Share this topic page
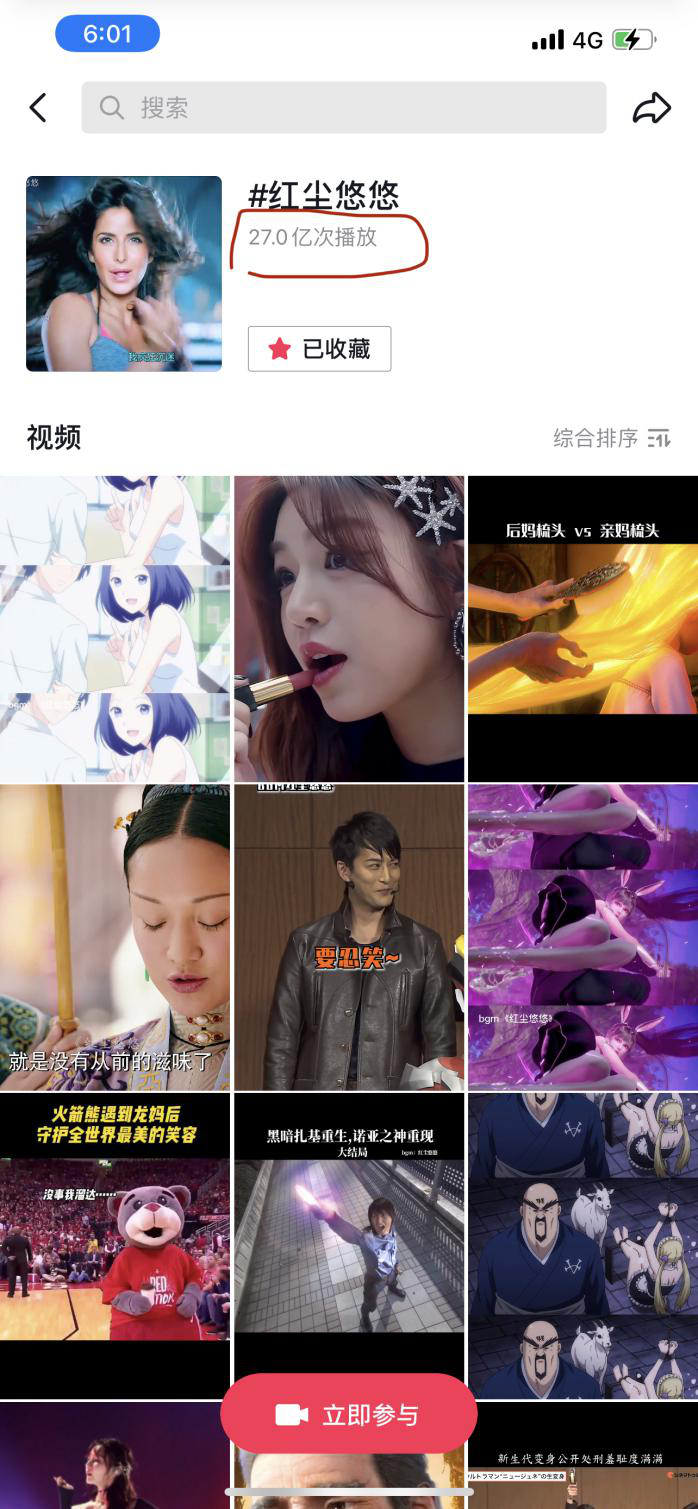 coord(651,108)
